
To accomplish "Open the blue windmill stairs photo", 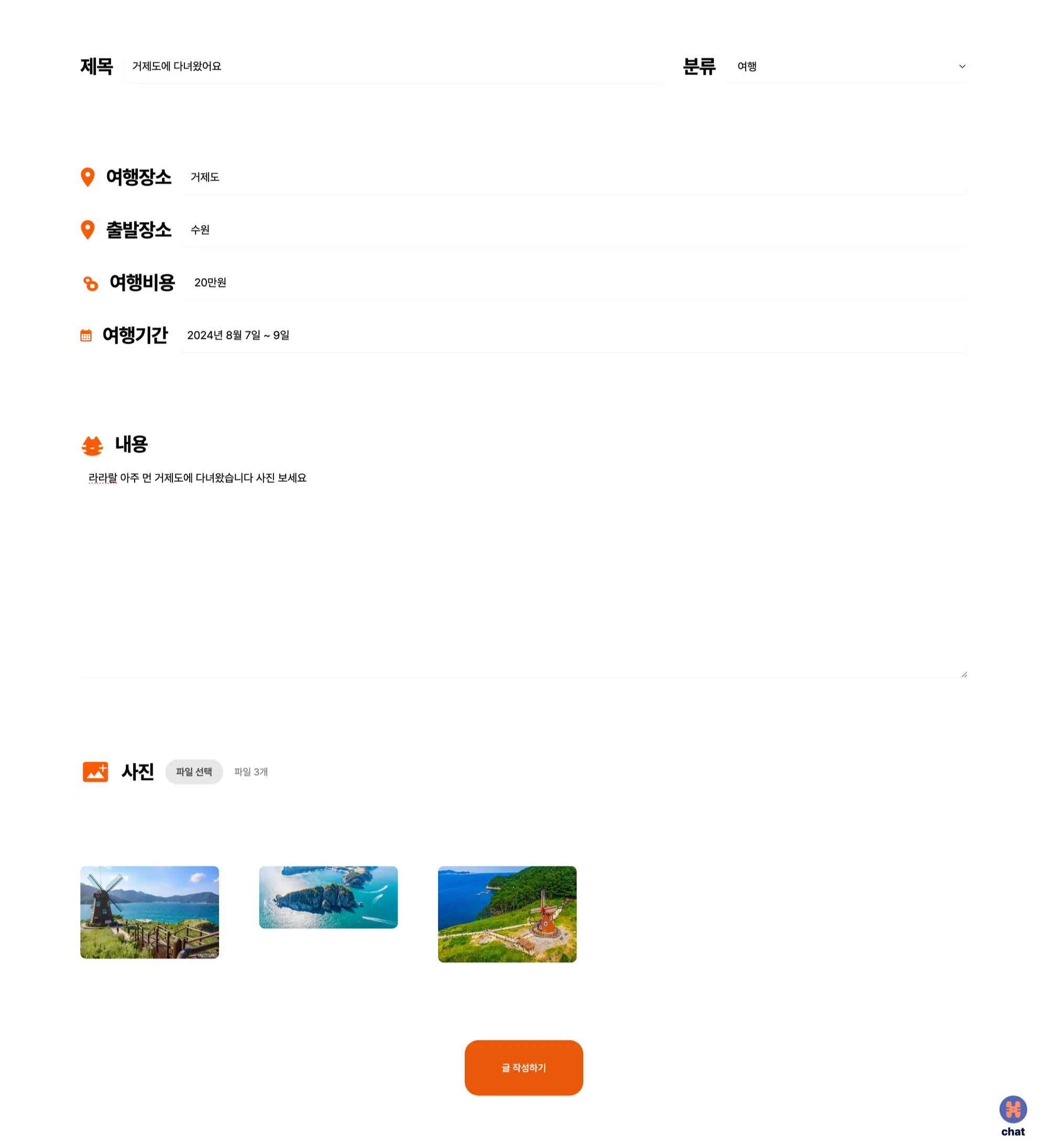I will pyautogui.click(x=150, y=913).
